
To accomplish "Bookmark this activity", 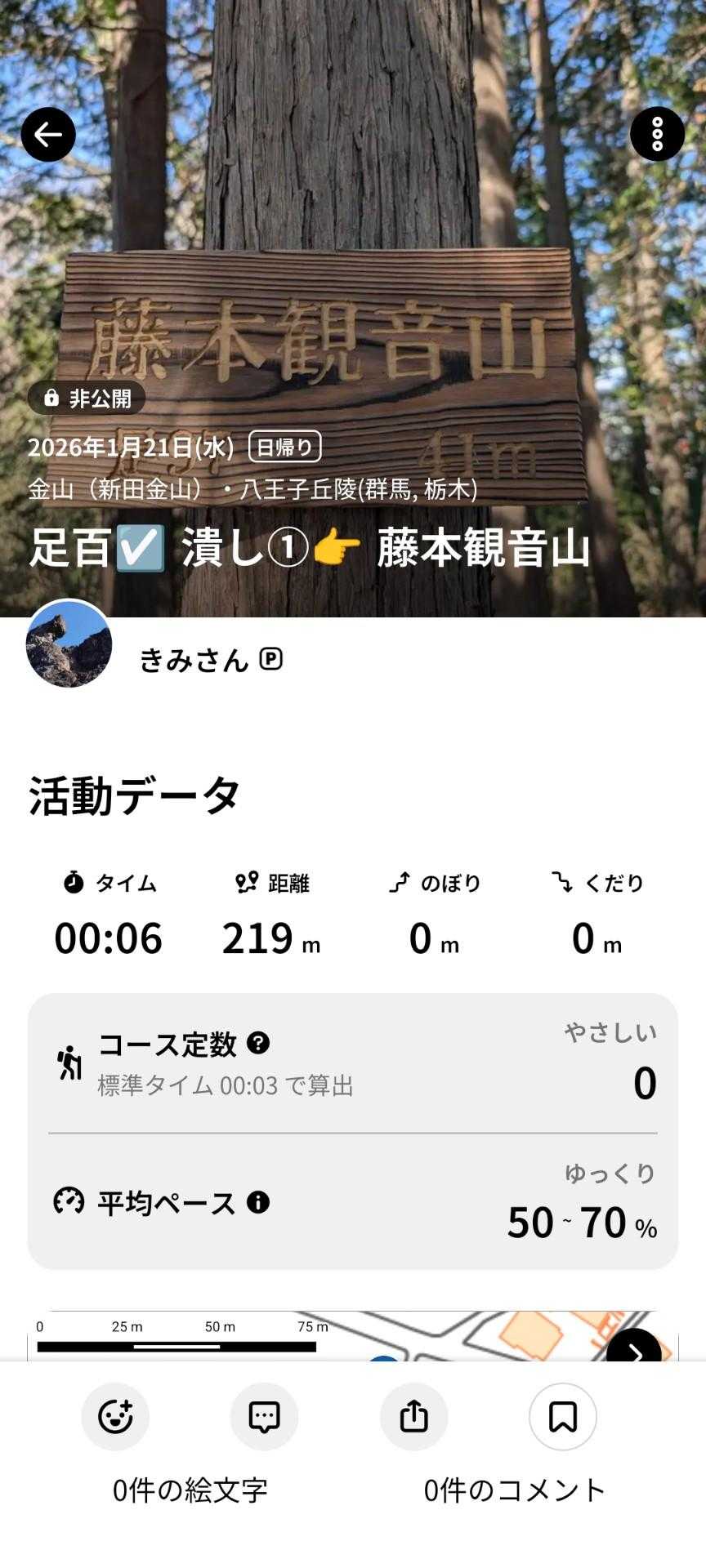I will tap(562, 1417).
